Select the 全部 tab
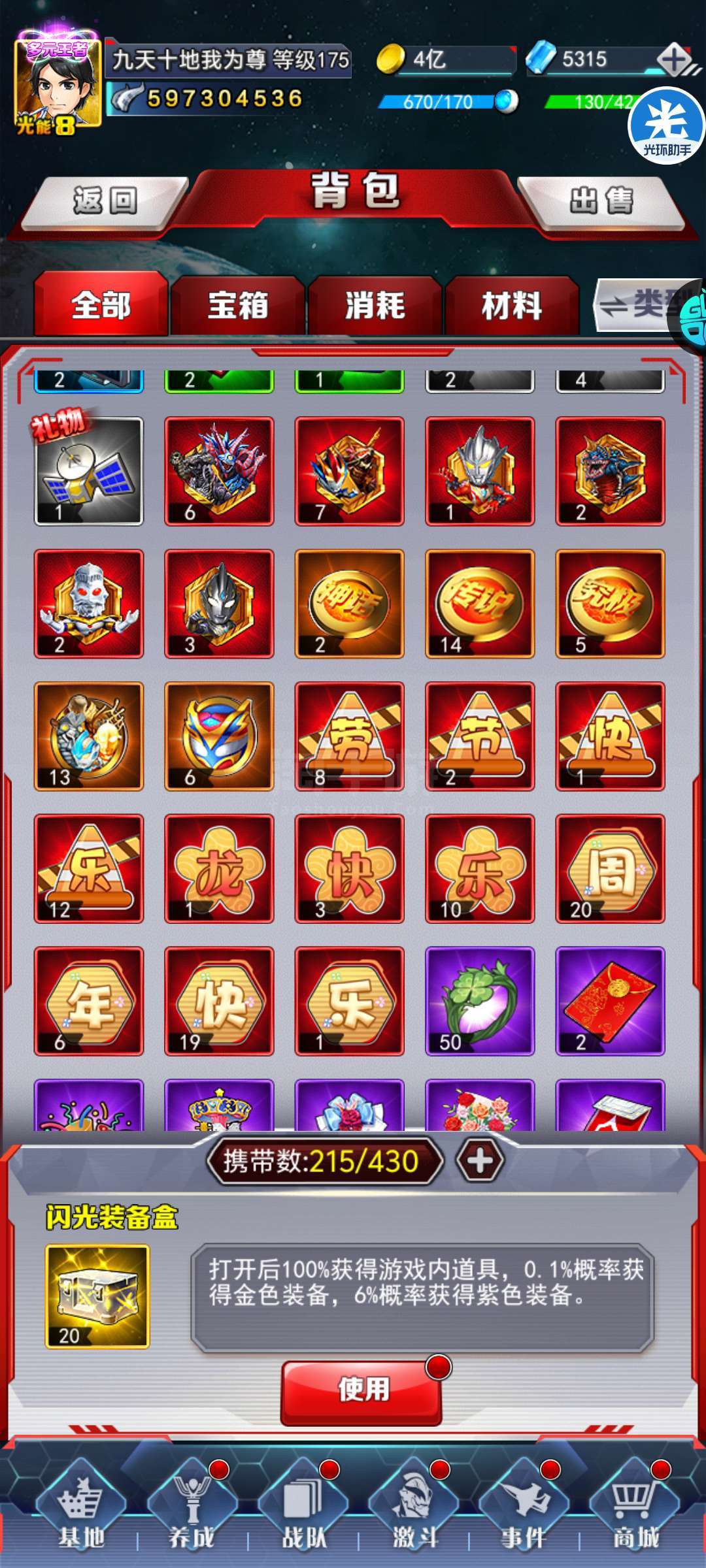706x1568 pixels. pyautogui.click(x=101, y=305)
